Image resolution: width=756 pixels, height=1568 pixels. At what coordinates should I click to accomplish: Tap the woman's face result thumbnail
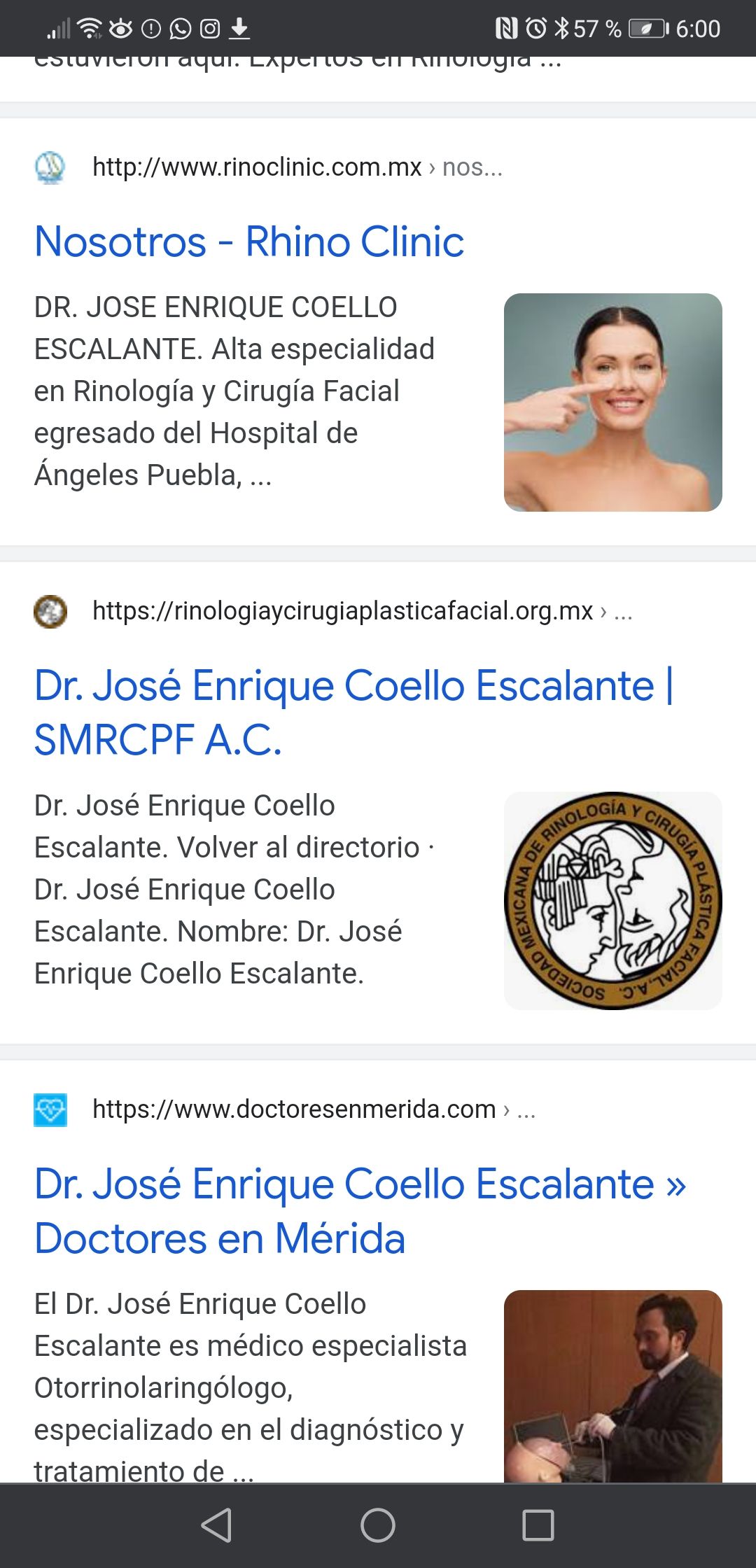pyautogui.click(x=615, y=402)
